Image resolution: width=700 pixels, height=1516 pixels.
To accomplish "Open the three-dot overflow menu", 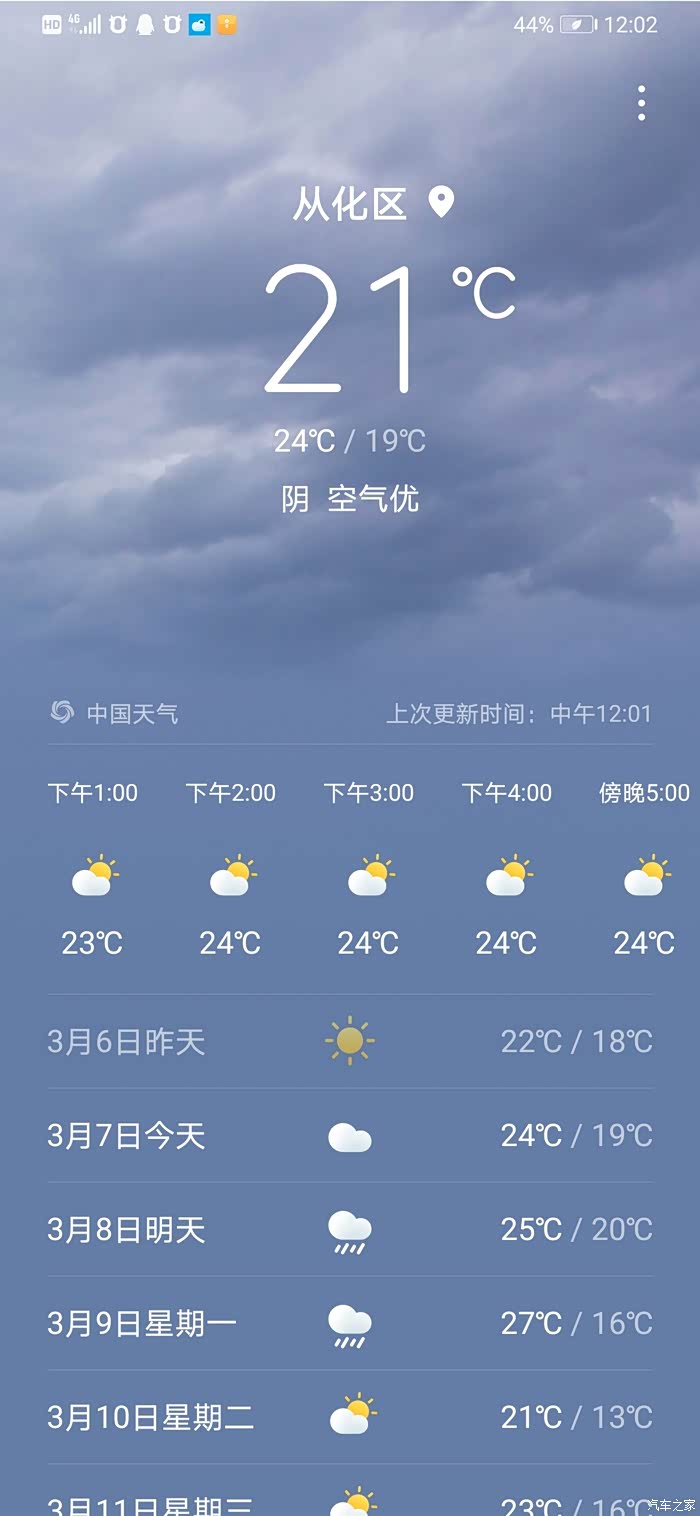I will pos(641,103).
